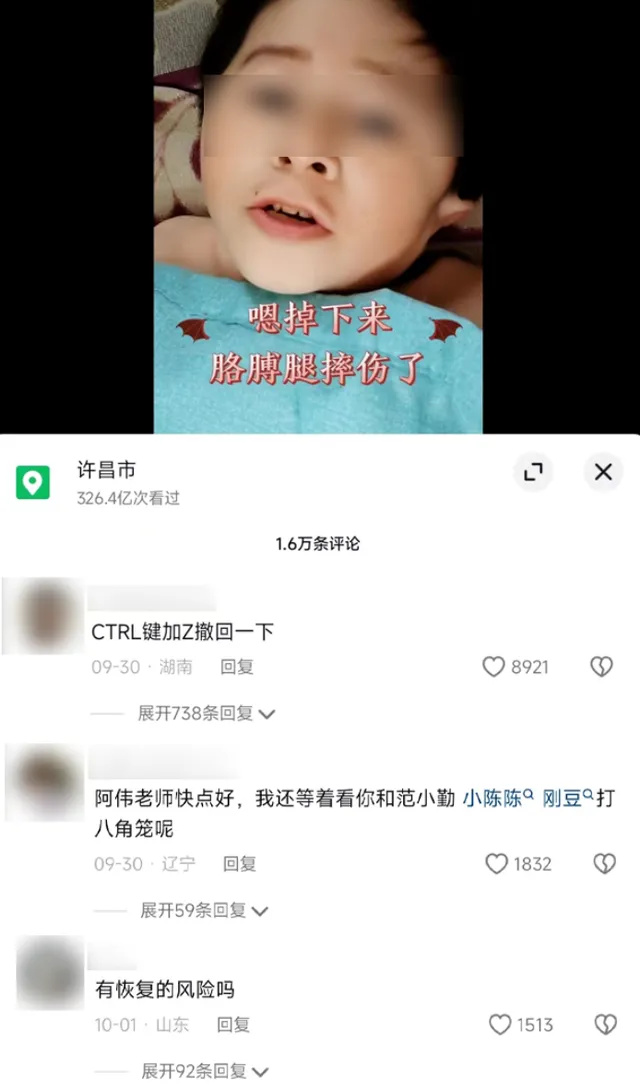Image resolution: width=640 pixels, height=1090 pixels.
Task: Expand the 59 replies
Action: [203, 910]
